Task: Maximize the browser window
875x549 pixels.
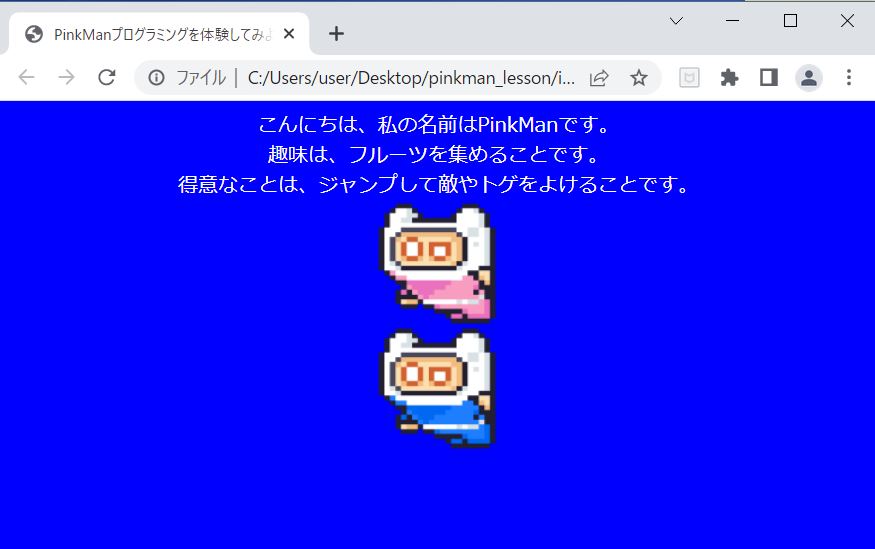Action: 790,20
